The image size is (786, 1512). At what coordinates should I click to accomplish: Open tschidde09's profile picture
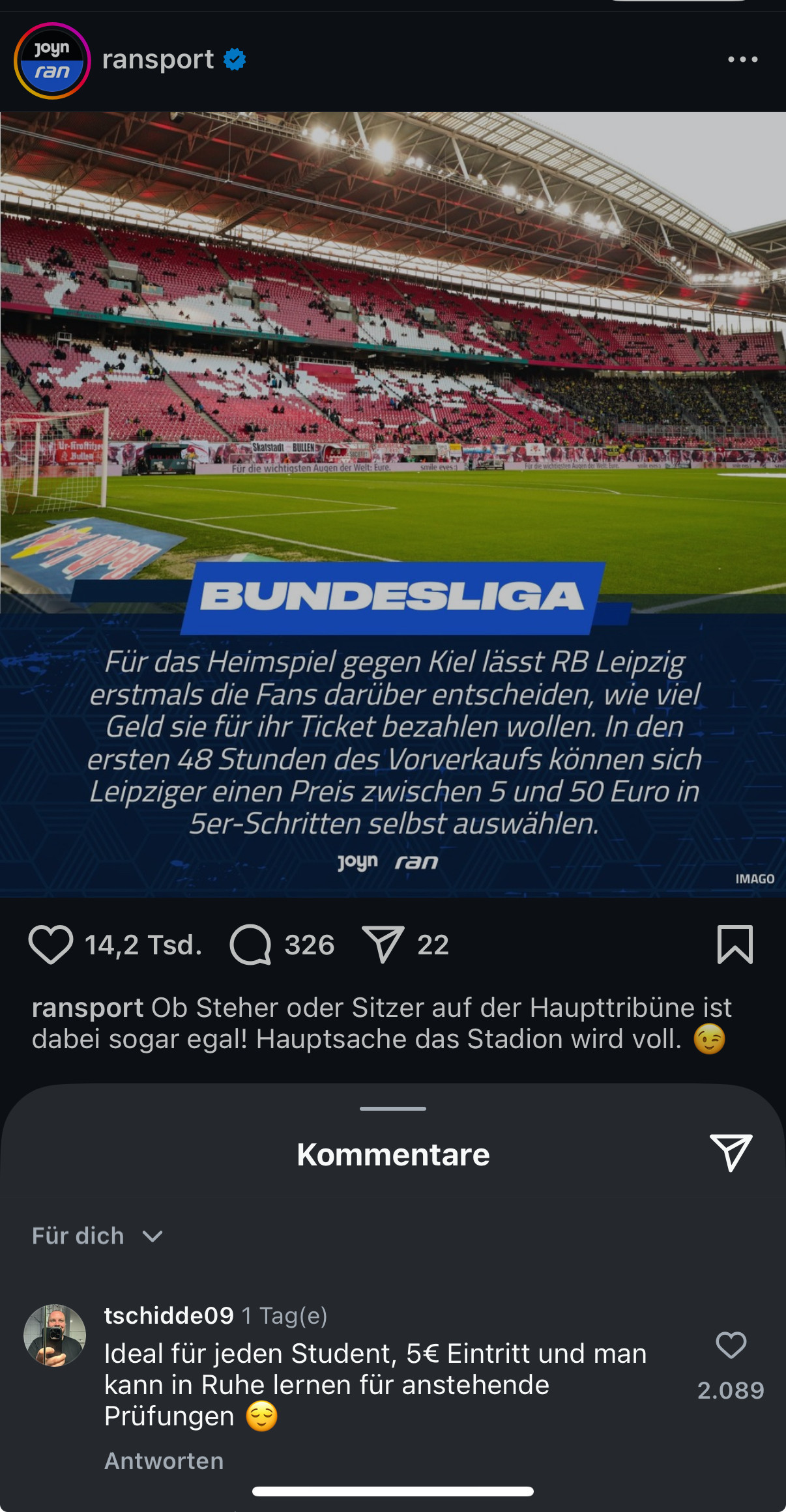pyautogui.click(x=55, y=1335)
